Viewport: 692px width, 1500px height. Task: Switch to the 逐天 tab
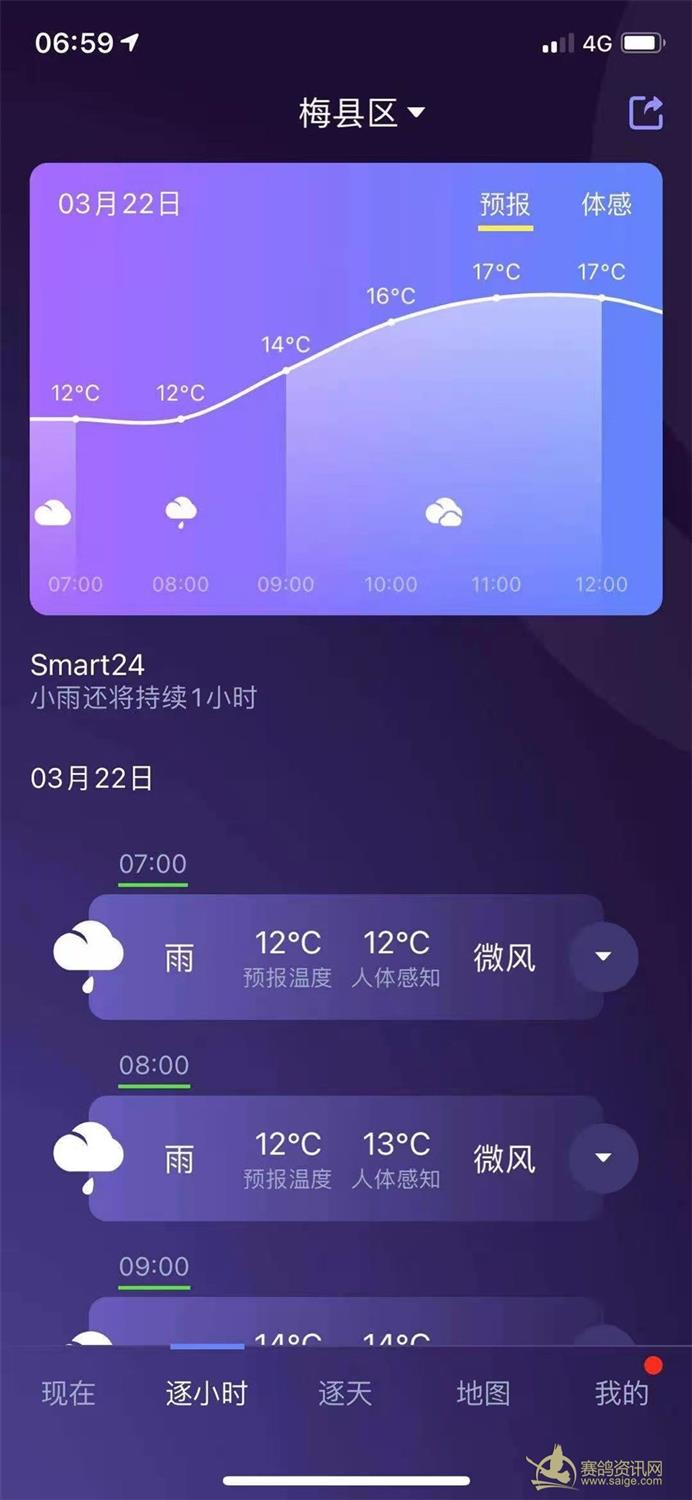tap(345, 1393)
